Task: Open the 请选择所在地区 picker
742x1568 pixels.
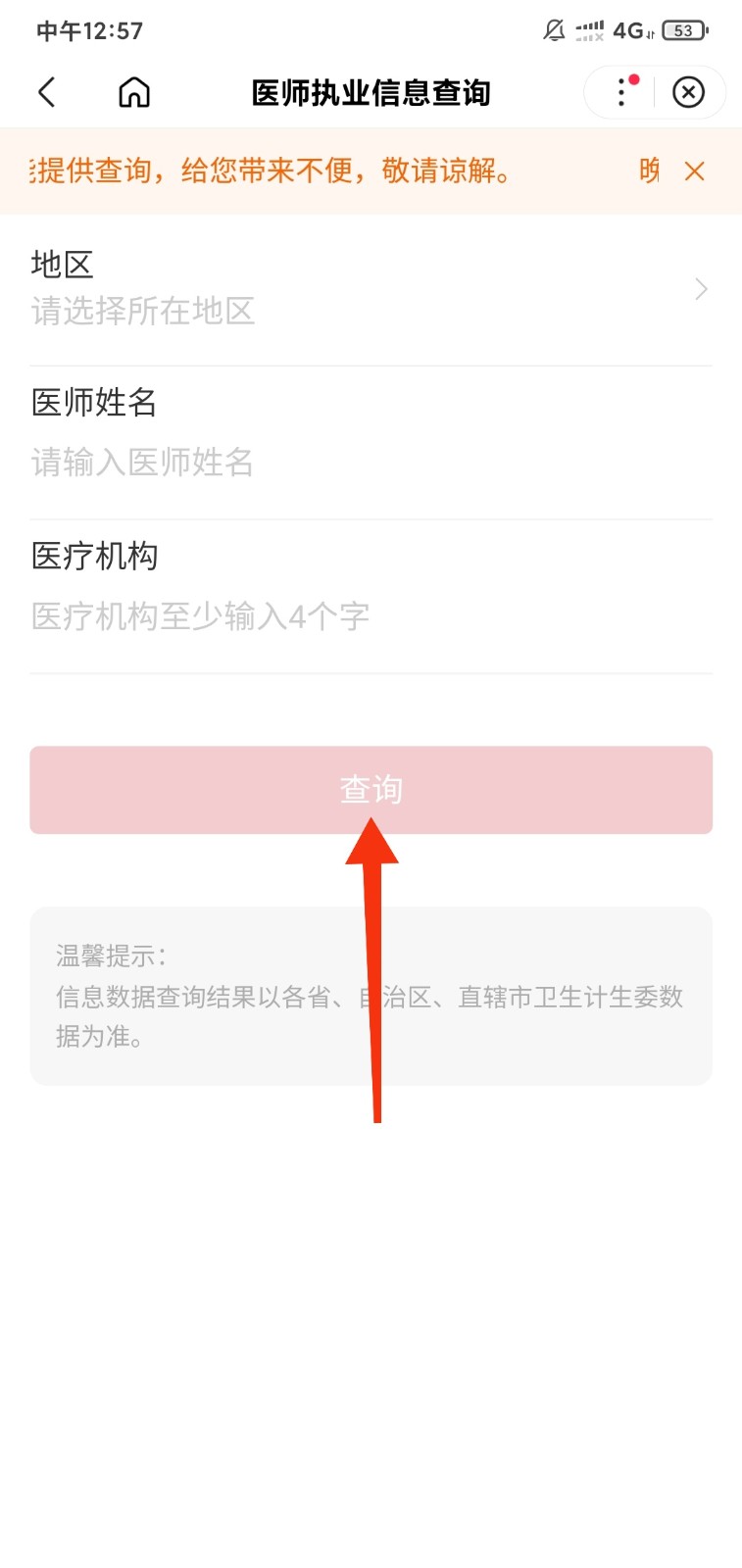Action: click(143, 312)
